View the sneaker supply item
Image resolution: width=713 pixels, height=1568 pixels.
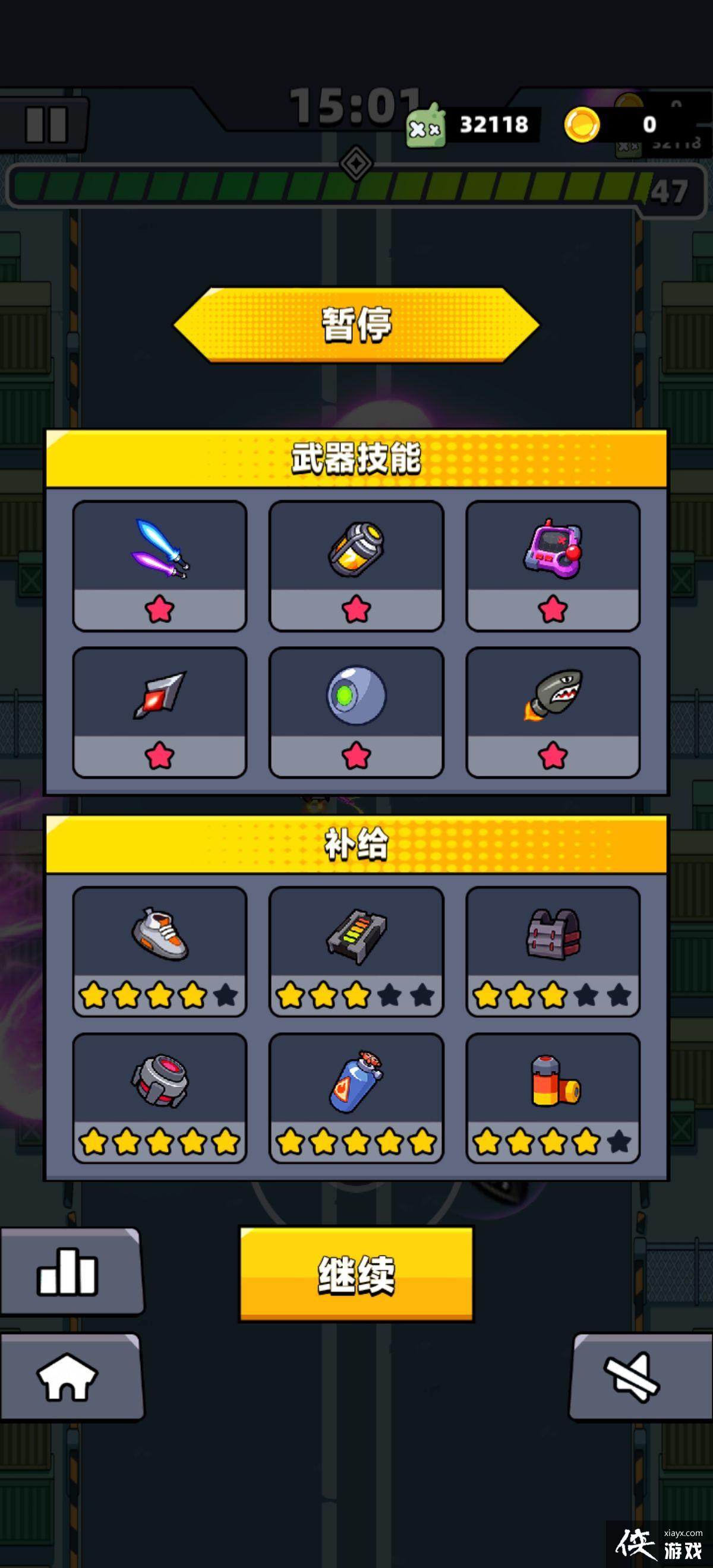159,951
